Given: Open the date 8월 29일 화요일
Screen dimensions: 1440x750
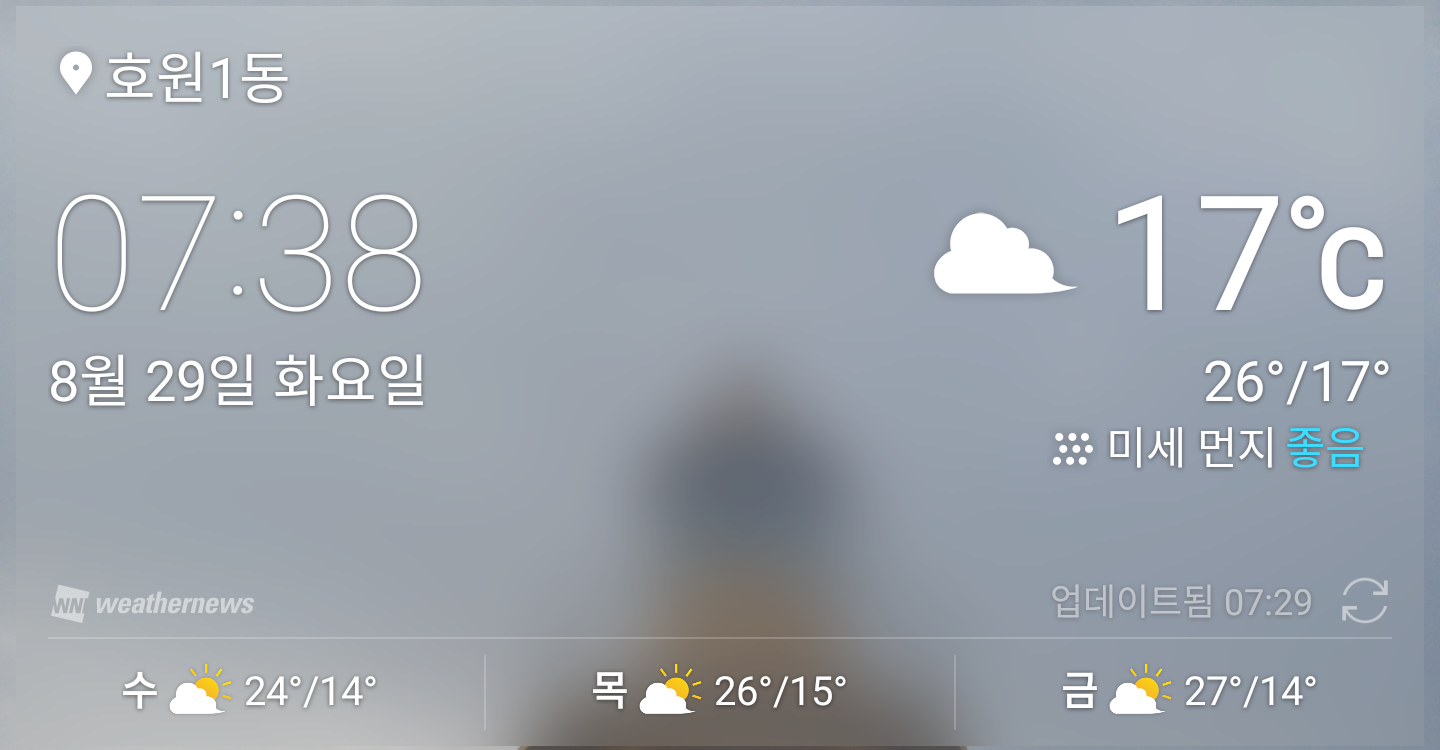Looking at the screenshot, I should point(238,381).
